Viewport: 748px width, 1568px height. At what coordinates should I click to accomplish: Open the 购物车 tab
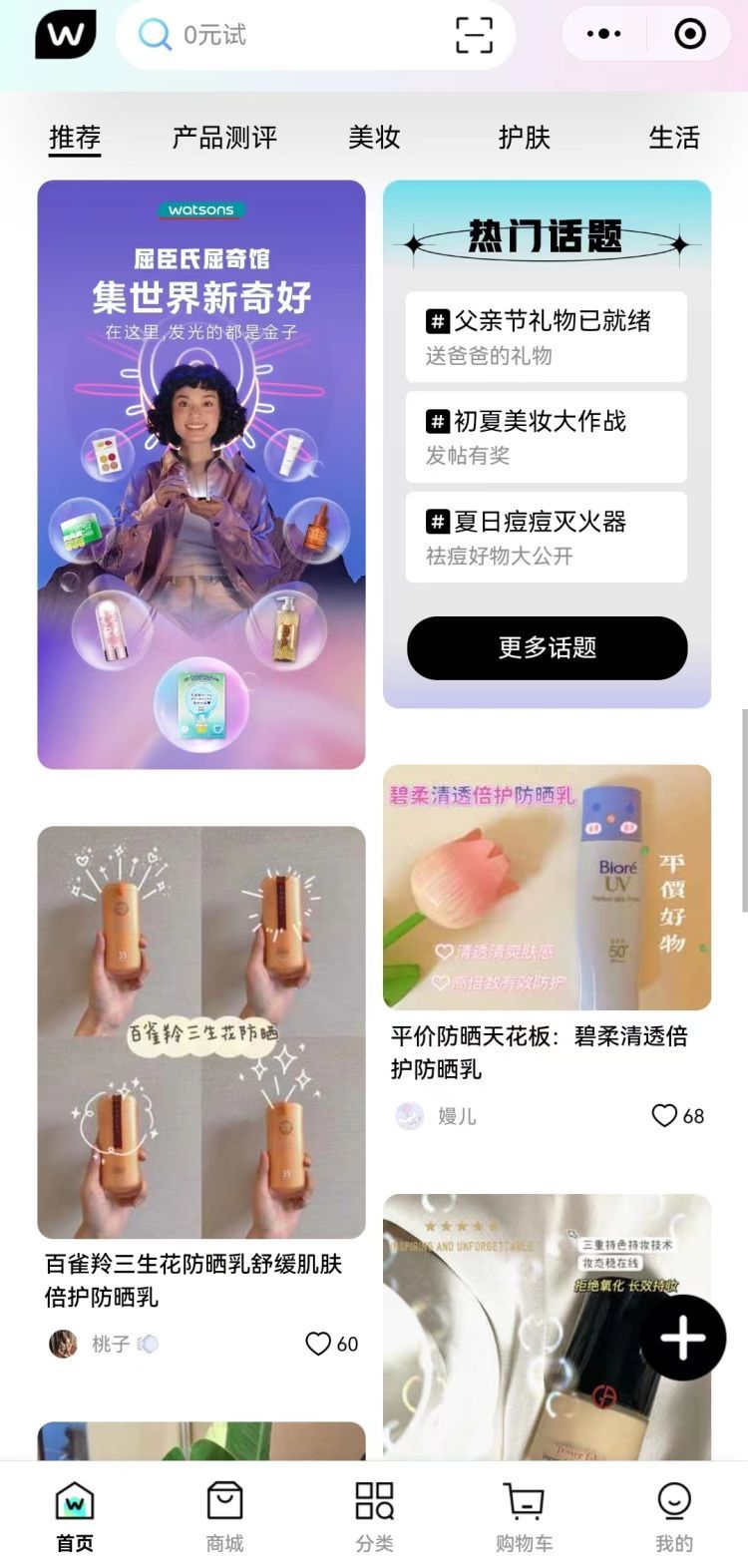524,1516
